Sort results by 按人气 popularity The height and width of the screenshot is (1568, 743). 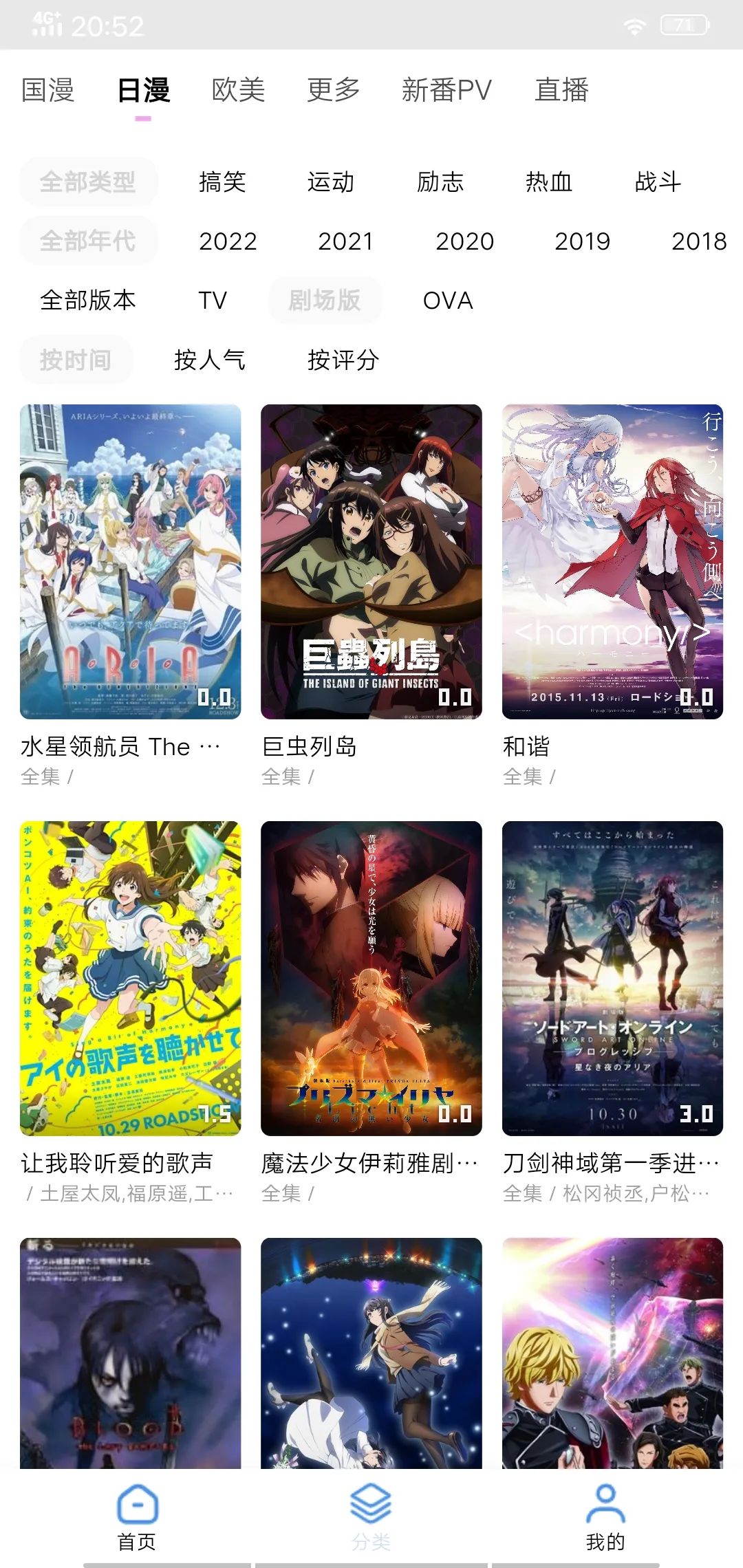pos(211,360)
